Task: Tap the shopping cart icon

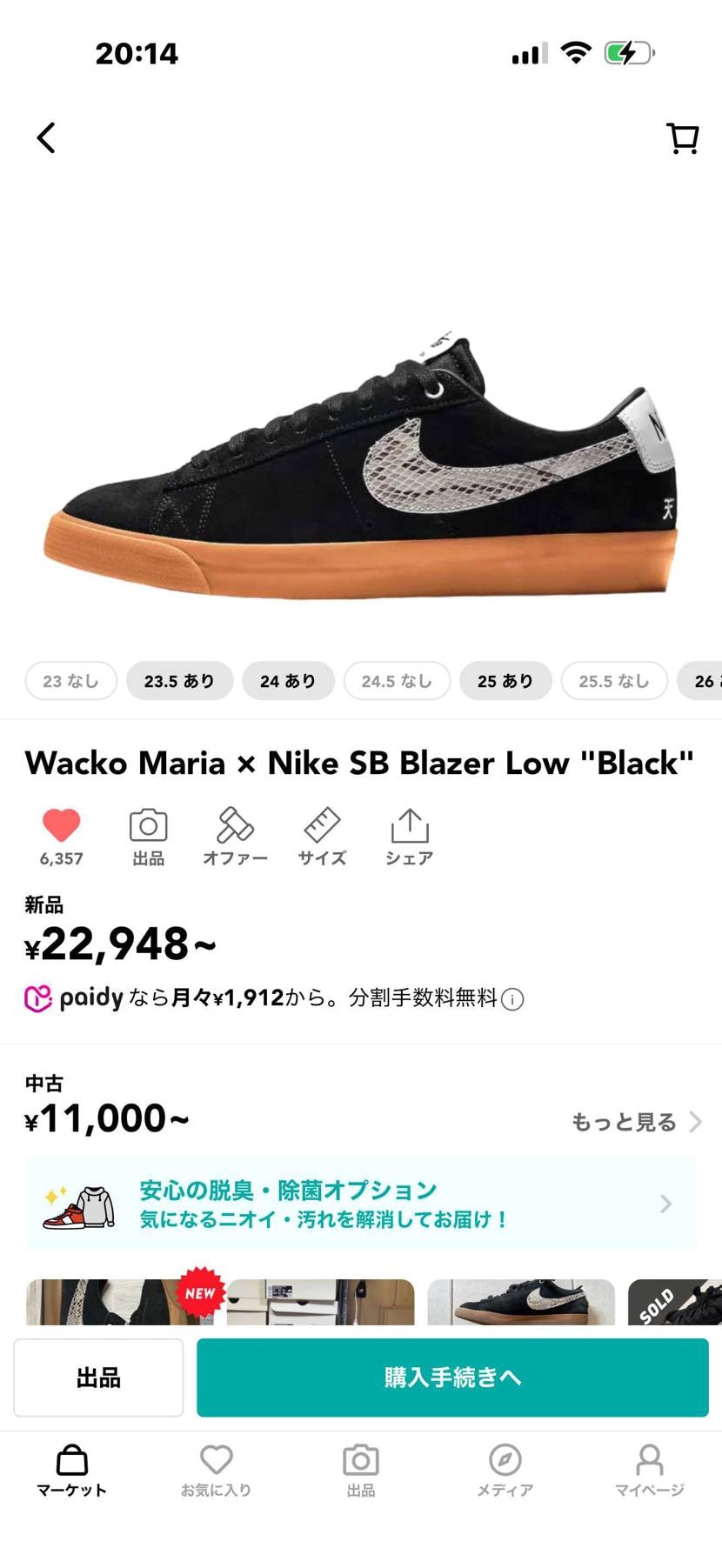Action: tap(683, 137)
